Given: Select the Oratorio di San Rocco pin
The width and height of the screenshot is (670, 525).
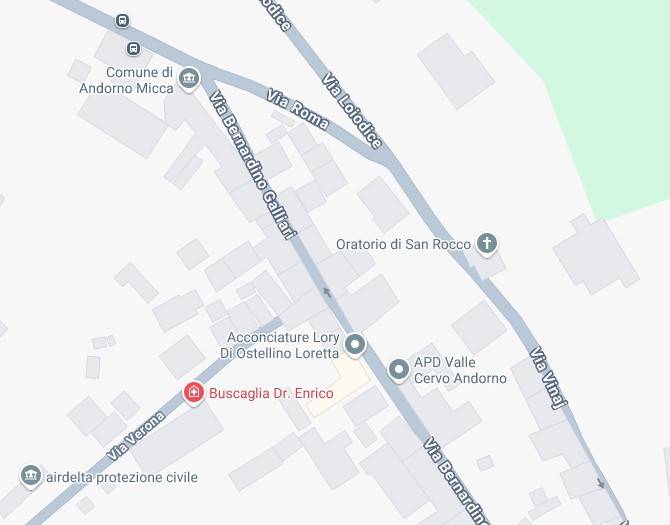Looking at the screenshot, I should 486,243.
